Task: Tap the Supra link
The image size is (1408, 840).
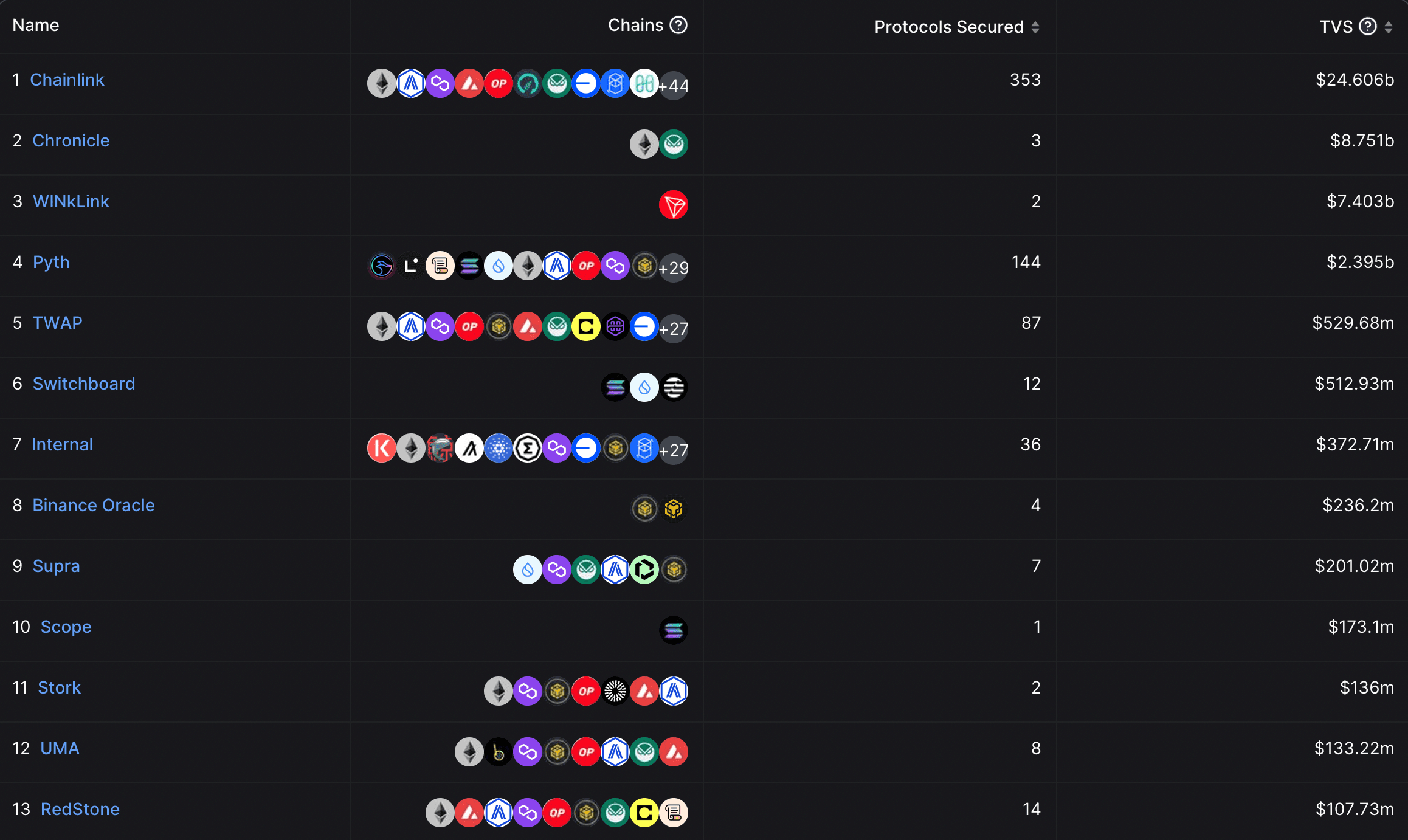Action: pyautogui.click(x=56, y=566)
